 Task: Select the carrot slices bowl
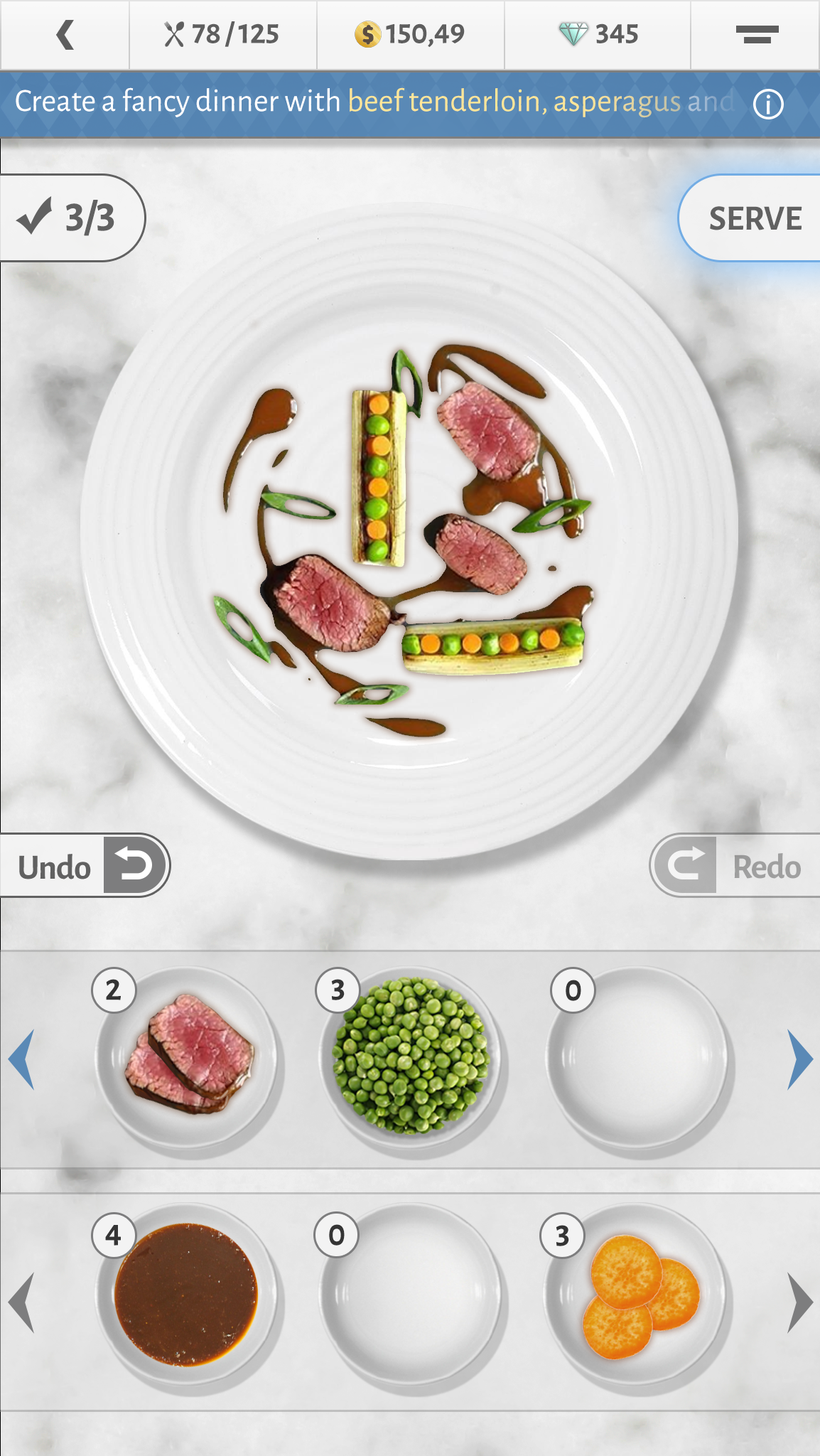[x=636, y=1295]
